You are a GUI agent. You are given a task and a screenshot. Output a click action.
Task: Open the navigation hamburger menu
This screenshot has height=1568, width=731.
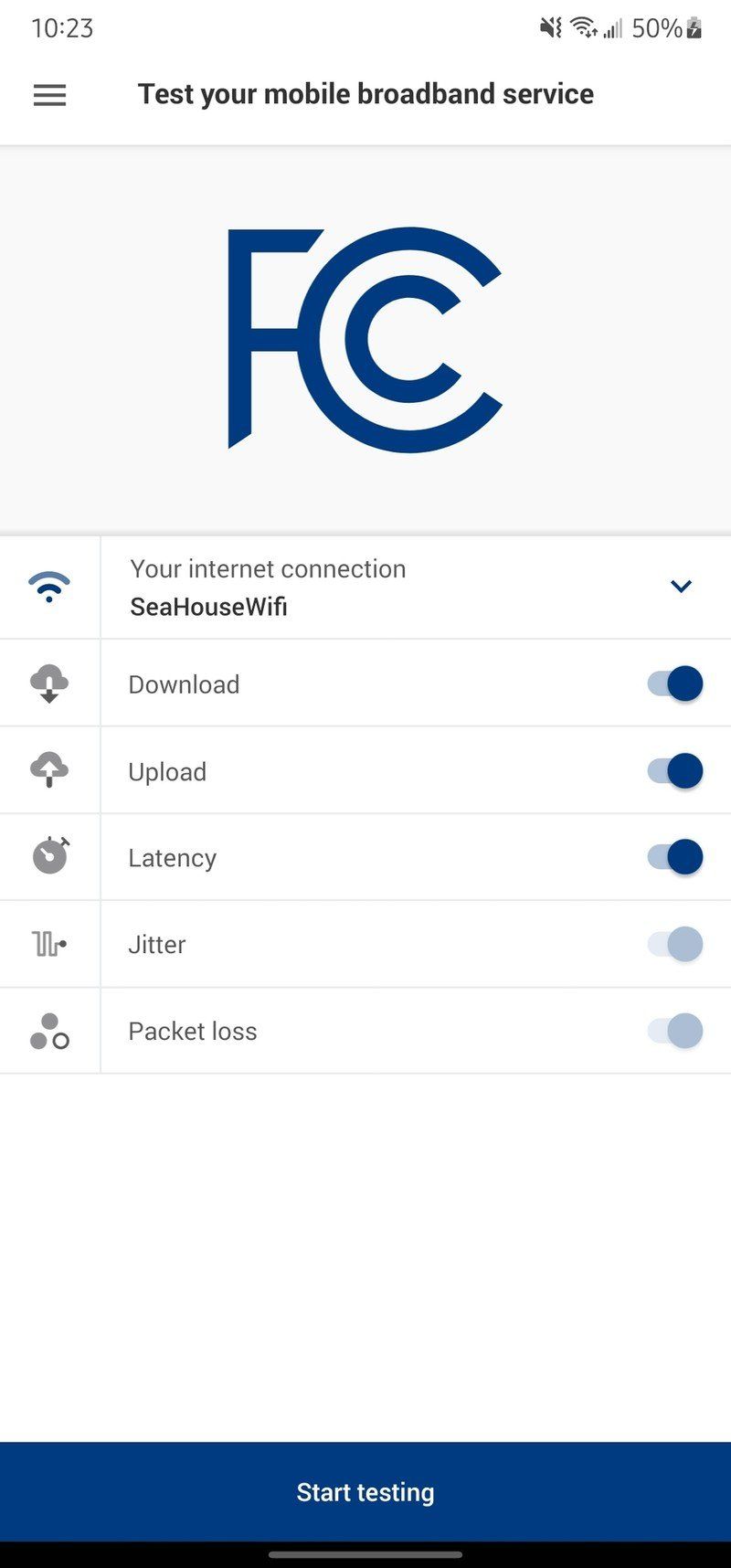click(49, 95)
